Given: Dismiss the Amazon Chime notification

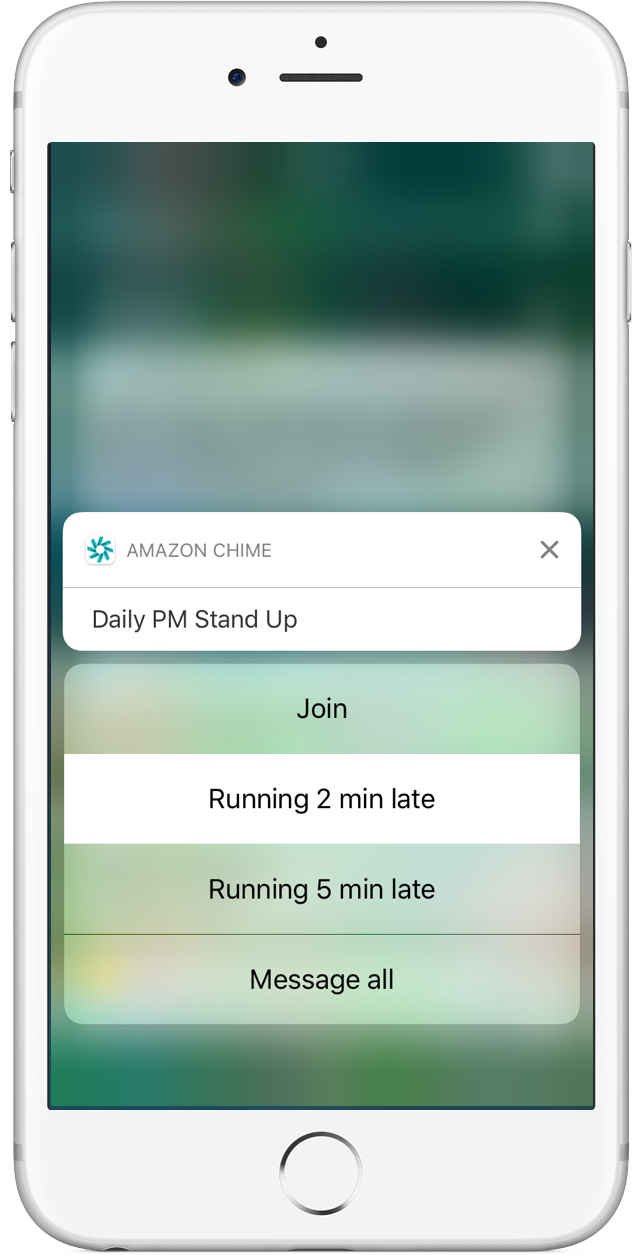Looking at the screenshot, I should [x=549, y=550].
